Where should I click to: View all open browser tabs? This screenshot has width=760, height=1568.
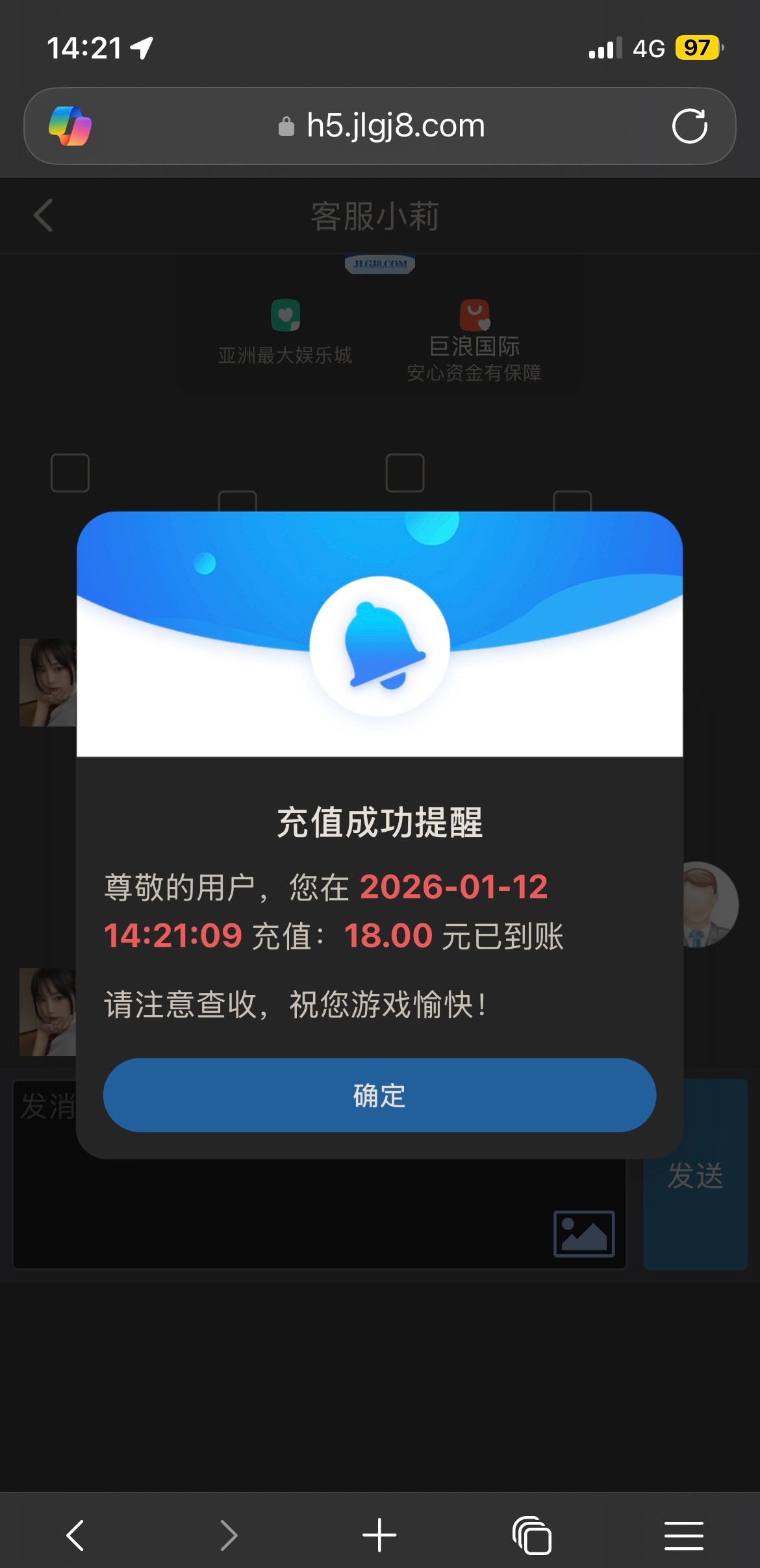click(x=532, y=1535)
